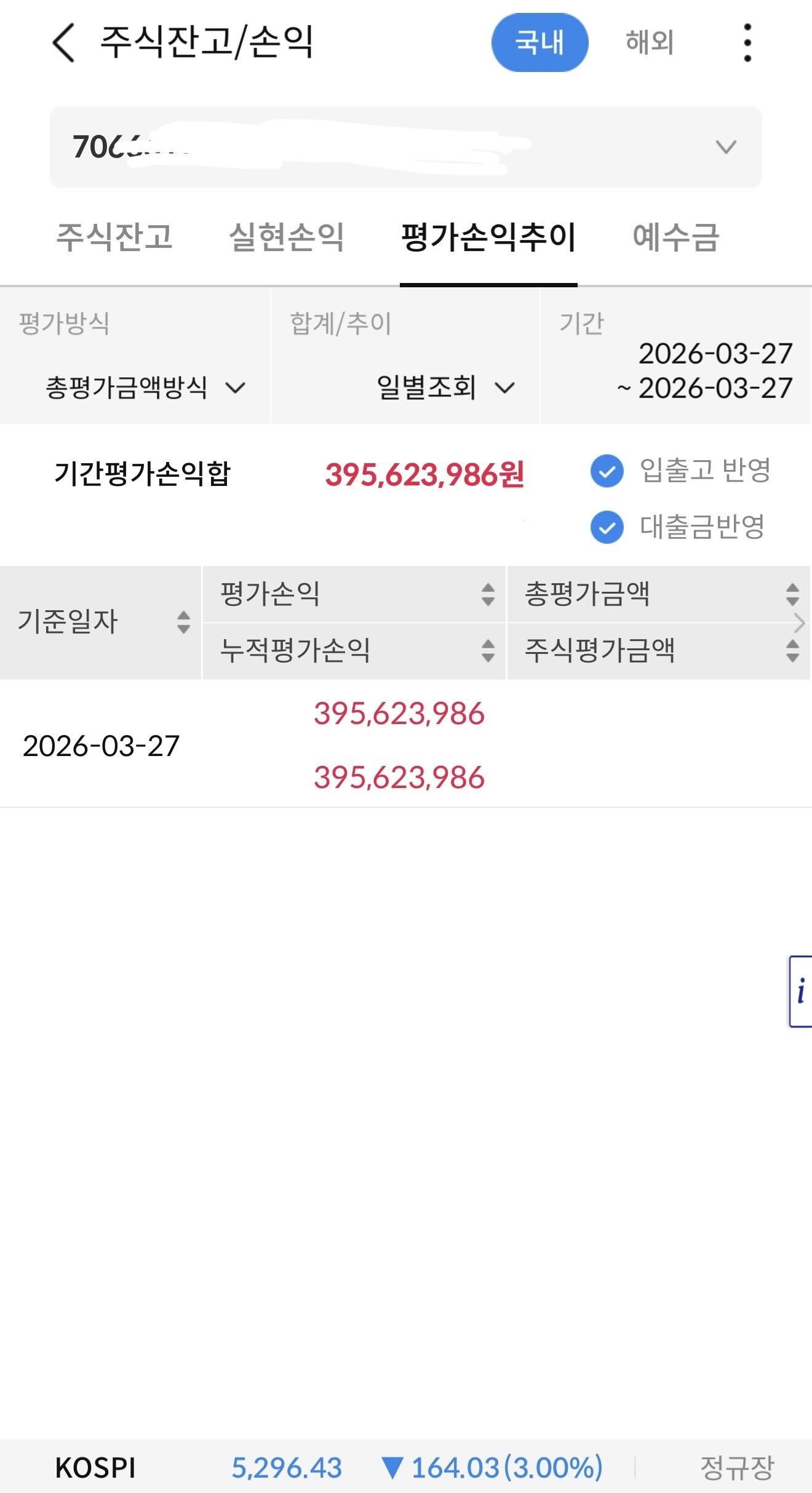This screenshot has height=1493, width=812.
Task: Sort by 기준일자 column
Action: (x=101, y=622)
